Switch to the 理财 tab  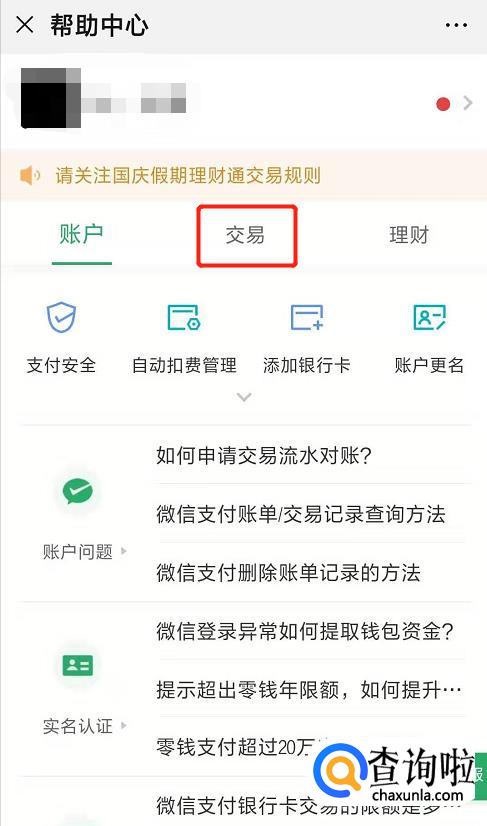pos(409,235)
